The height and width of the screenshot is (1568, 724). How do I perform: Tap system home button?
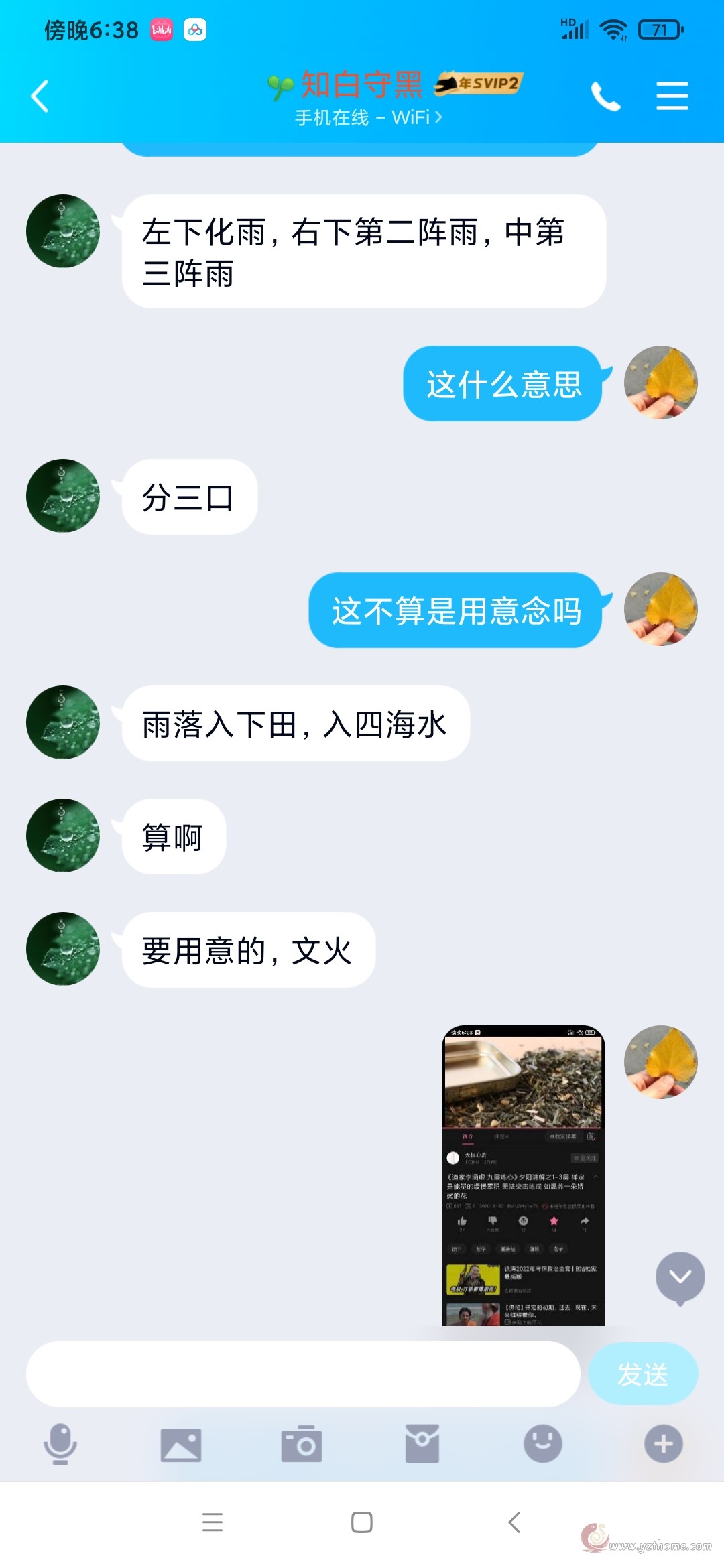pos(362,1522)
